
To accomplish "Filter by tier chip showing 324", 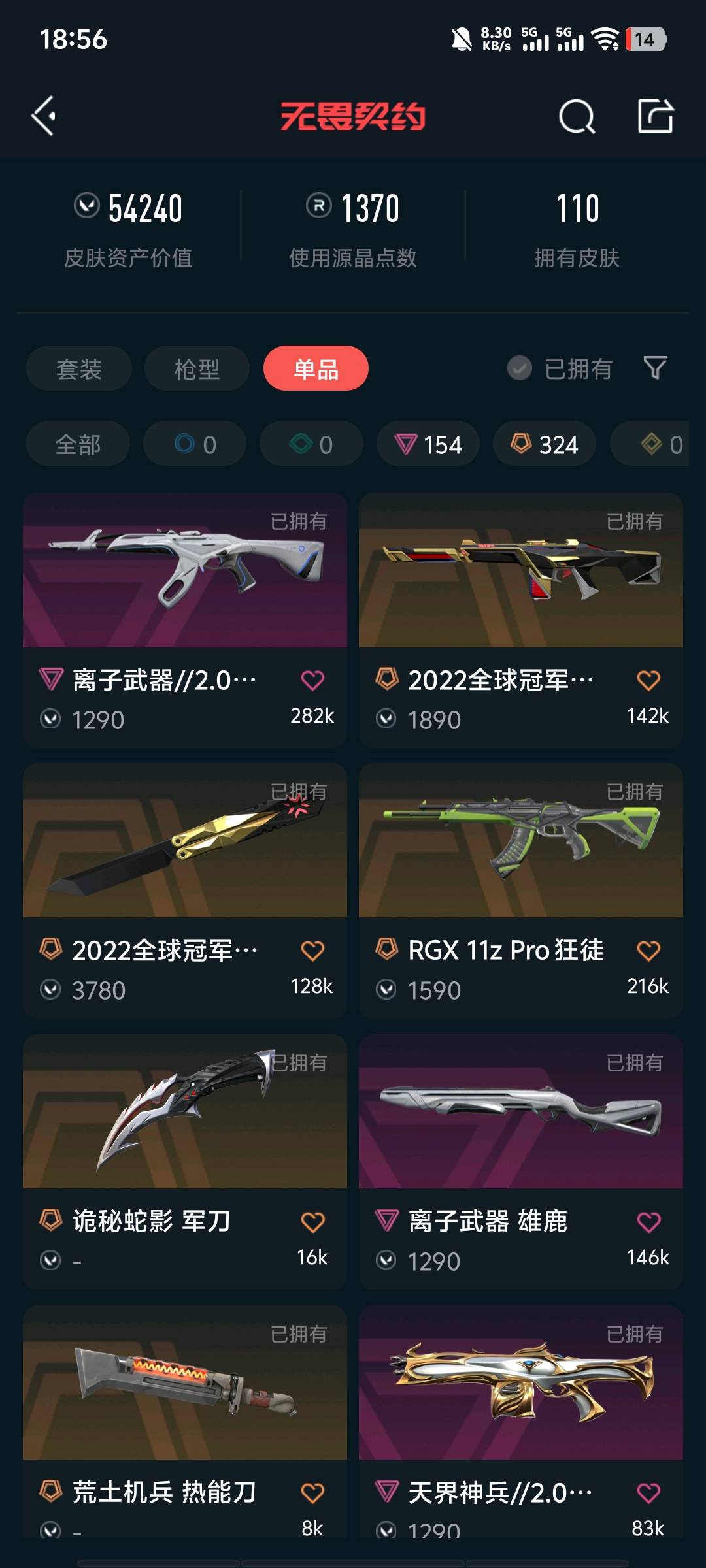I will pos(545,444).
